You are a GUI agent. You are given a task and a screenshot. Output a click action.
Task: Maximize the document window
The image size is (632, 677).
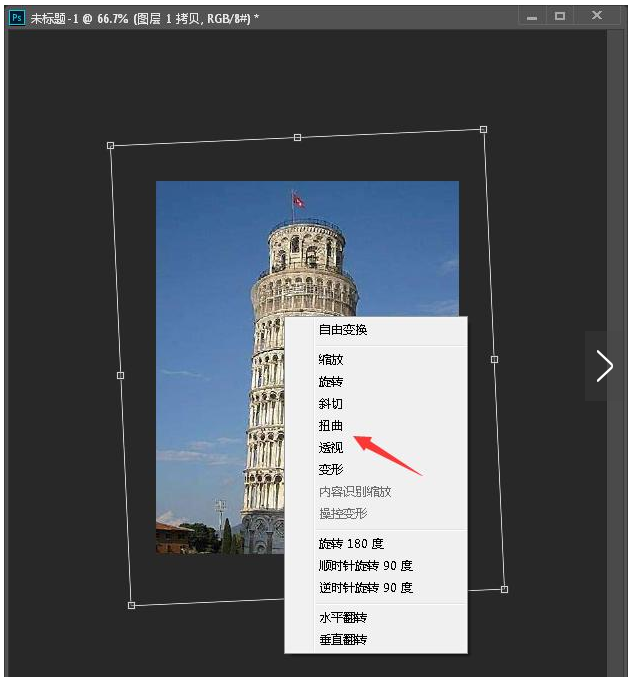click(x=560, y=16)
